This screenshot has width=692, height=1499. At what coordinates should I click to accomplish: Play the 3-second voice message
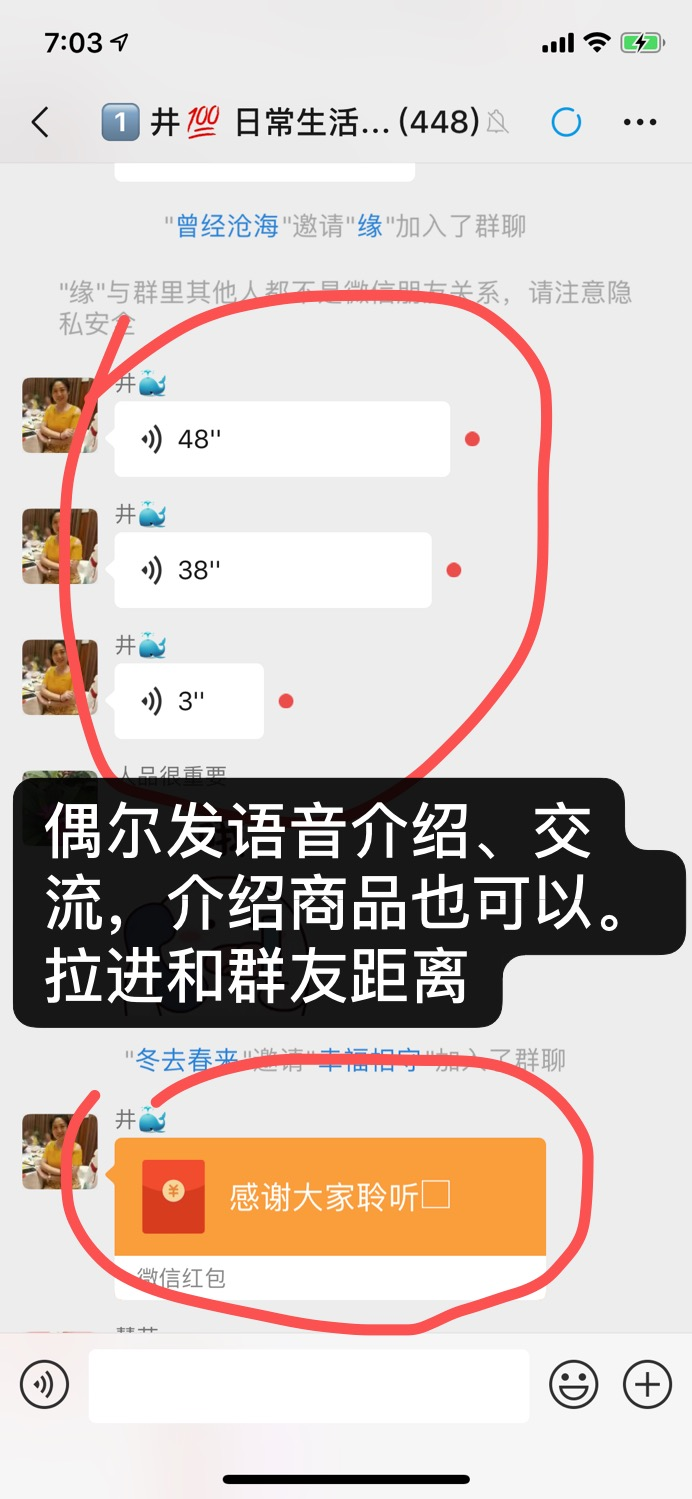click(188, 701)
